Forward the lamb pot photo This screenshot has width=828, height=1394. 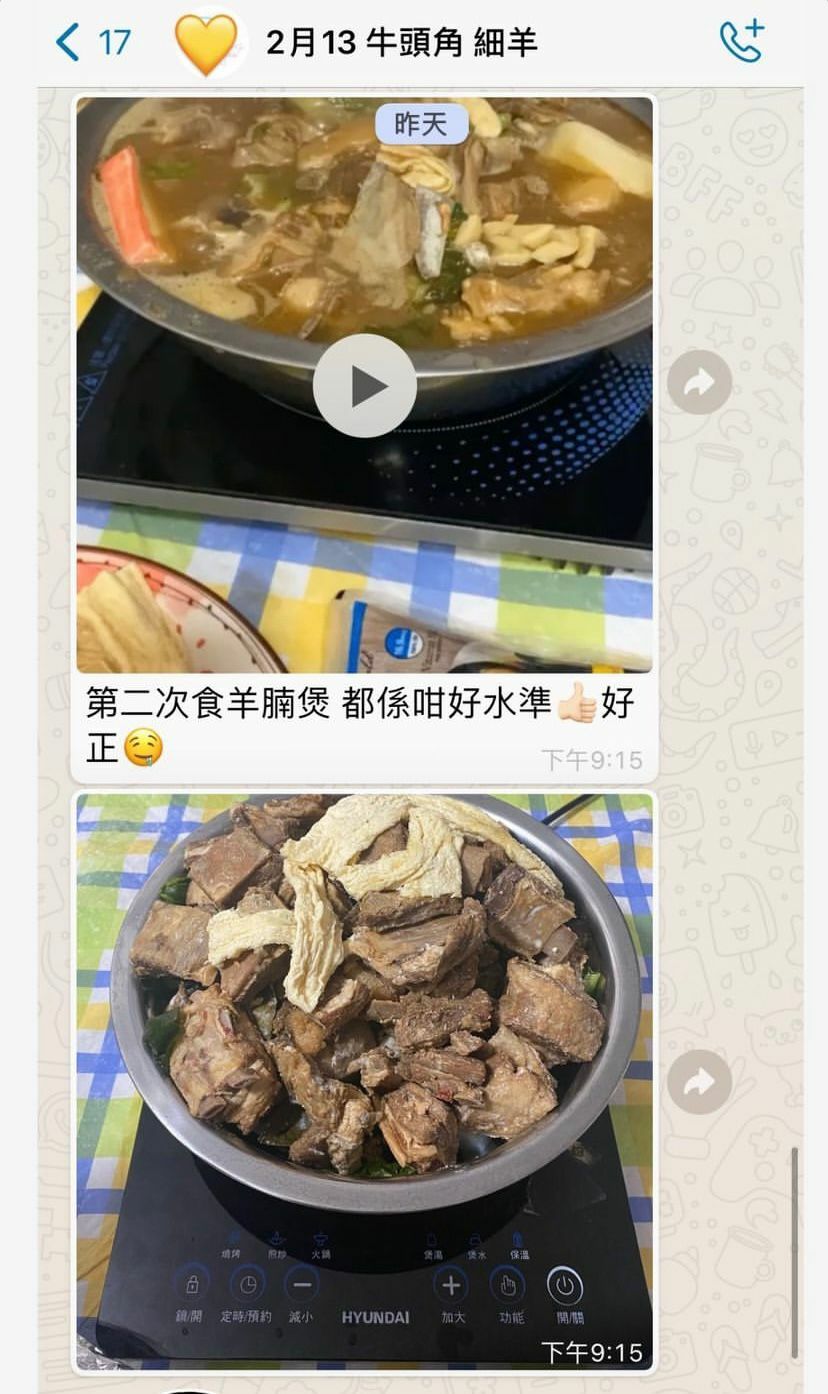[x=699, y=1082]
